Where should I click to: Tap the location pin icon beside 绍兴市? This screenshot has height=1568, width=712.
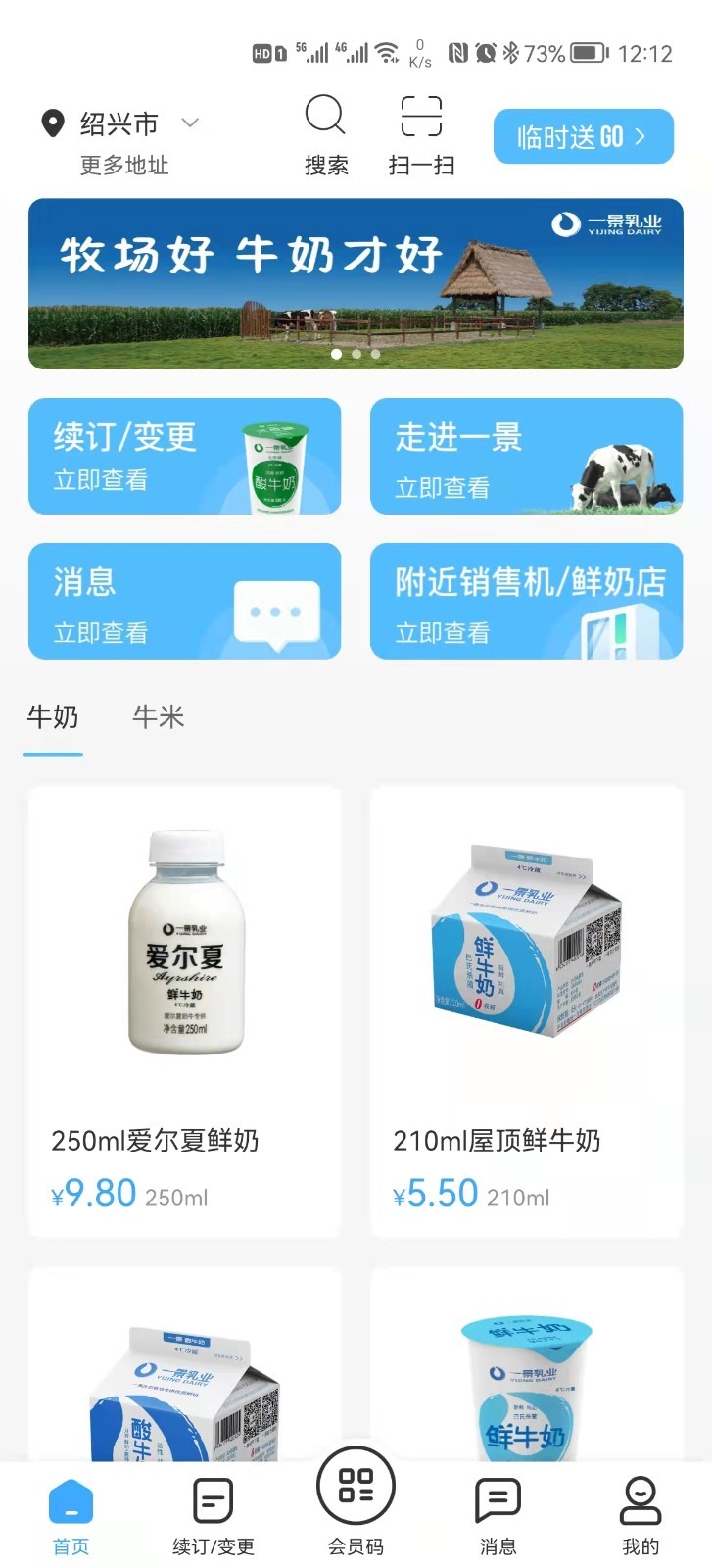[x=53, y=123]
